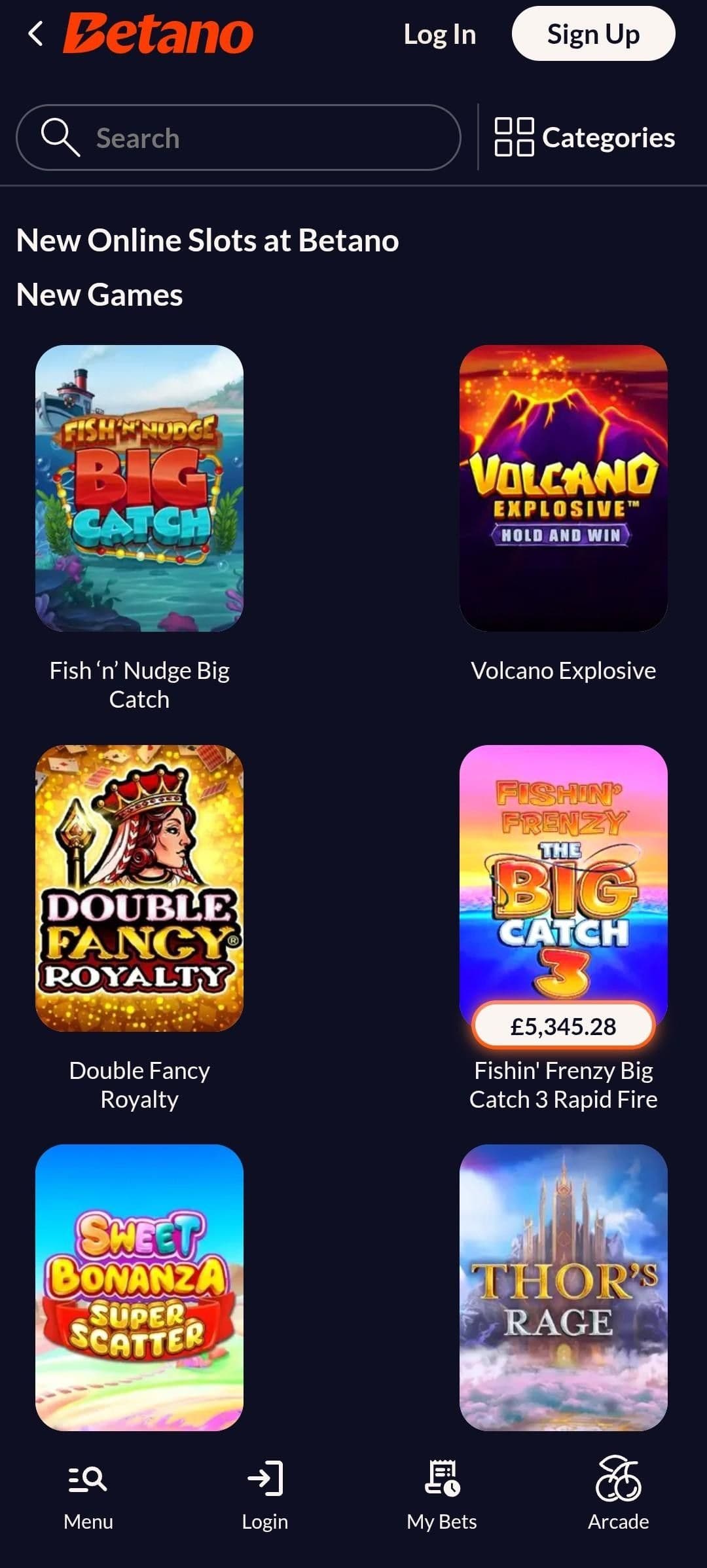
Task: Tap the New Games section label
Action: pyautogui.click(x=99, y=295)
